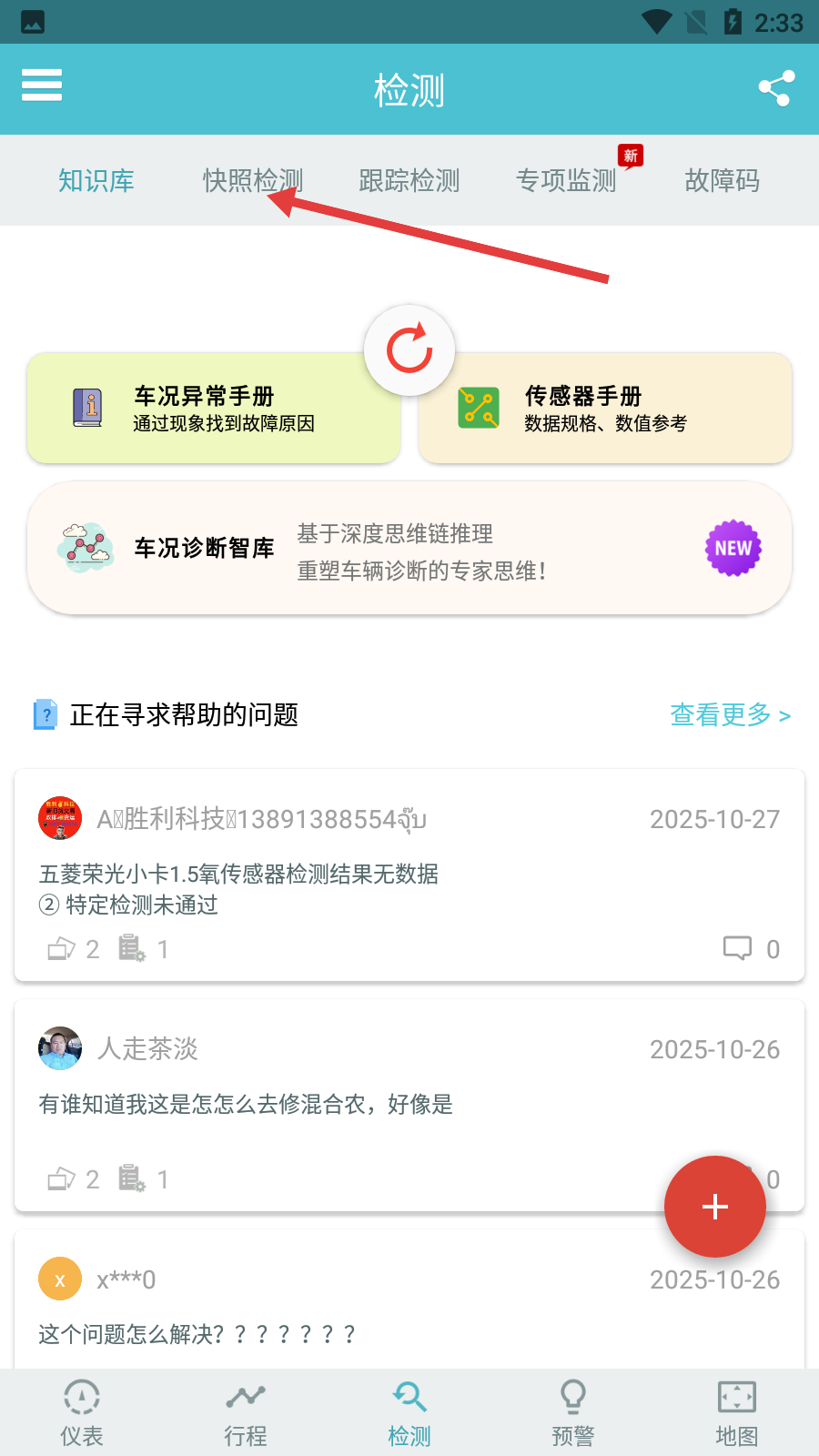Open the 车况异常手册 card
This screenshot has height=1456, width=819.
pyautogui.click(x=214, y=409)
